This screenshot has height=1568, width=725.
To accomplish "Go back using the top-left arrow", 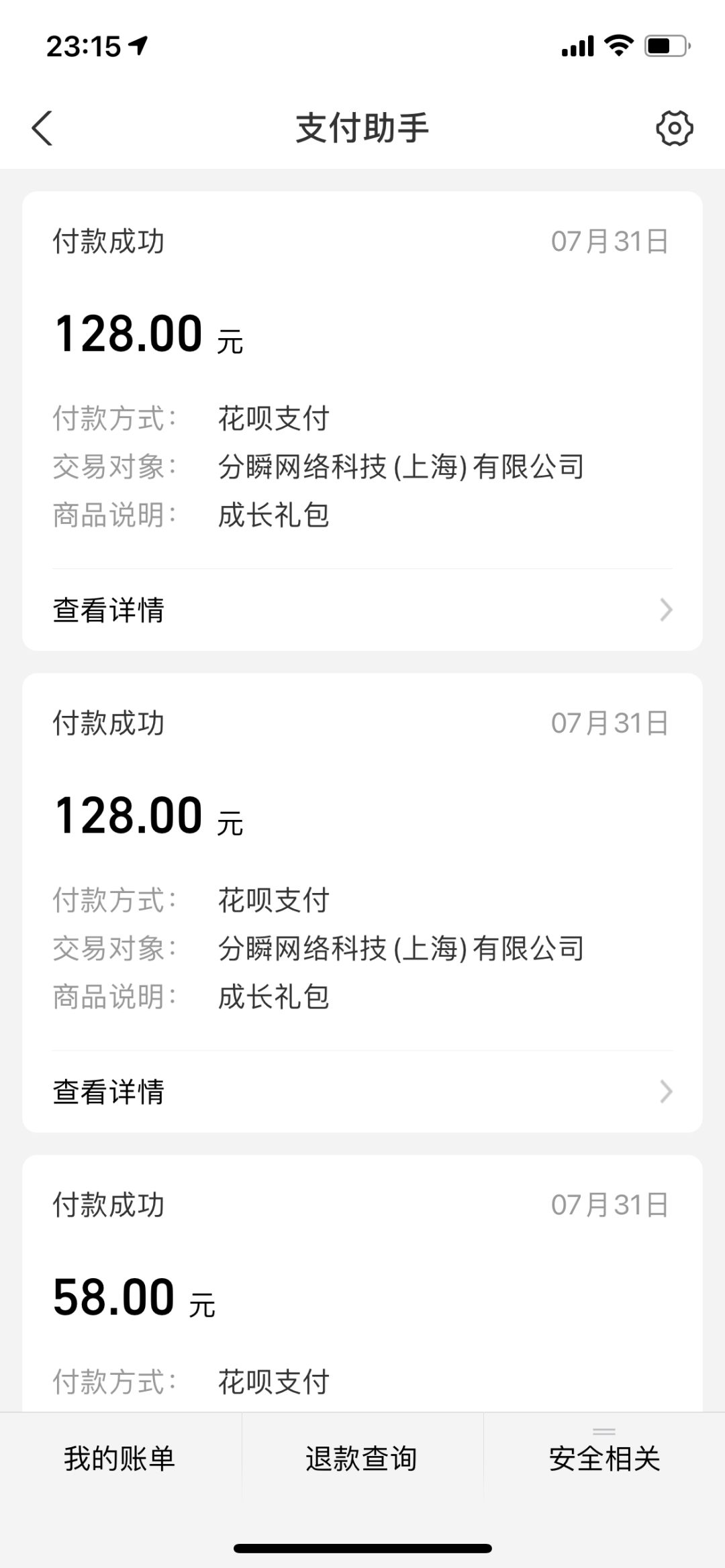I will pyautogui.click(x=42, y=128).
